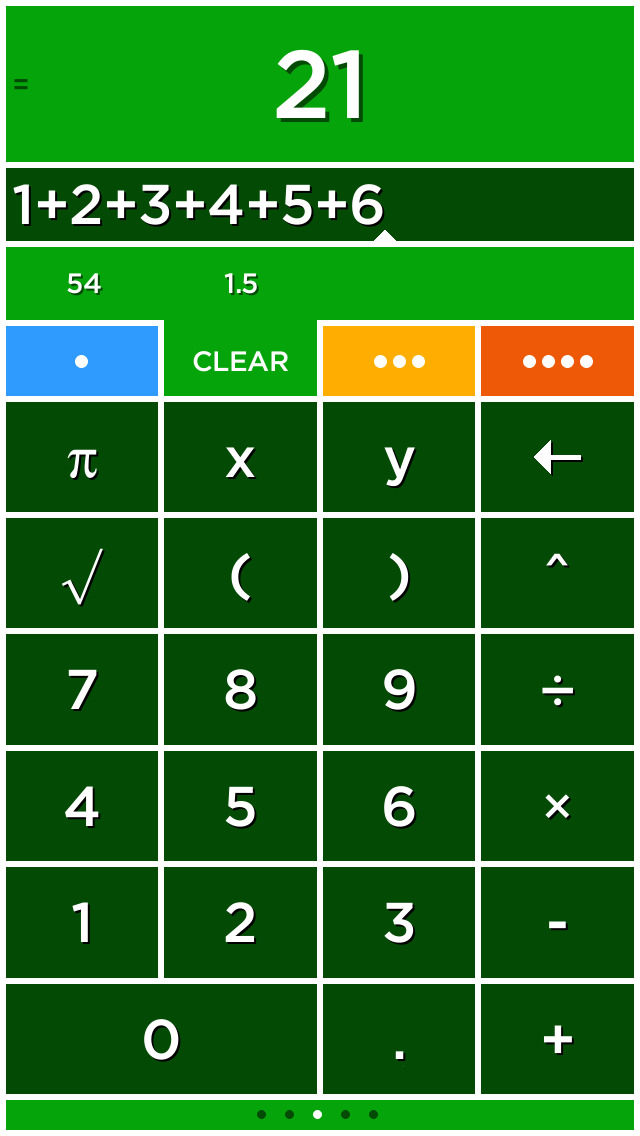Image resolution: width=640 pixels, height=1136 pixels.
Task: Switch to the red four-dot tab
Action: click(557, 361)
